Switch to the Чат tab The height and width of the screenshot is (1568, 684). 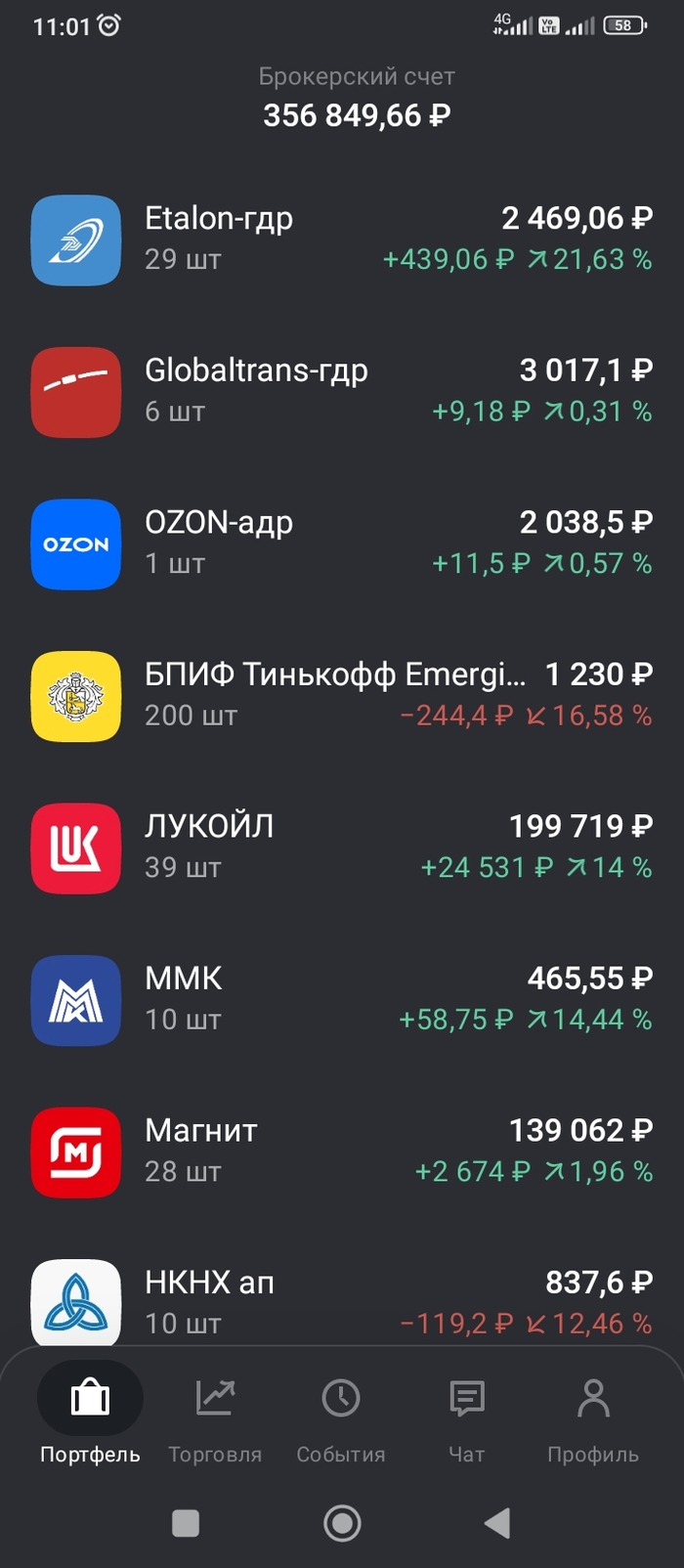tap(466, 1416)
